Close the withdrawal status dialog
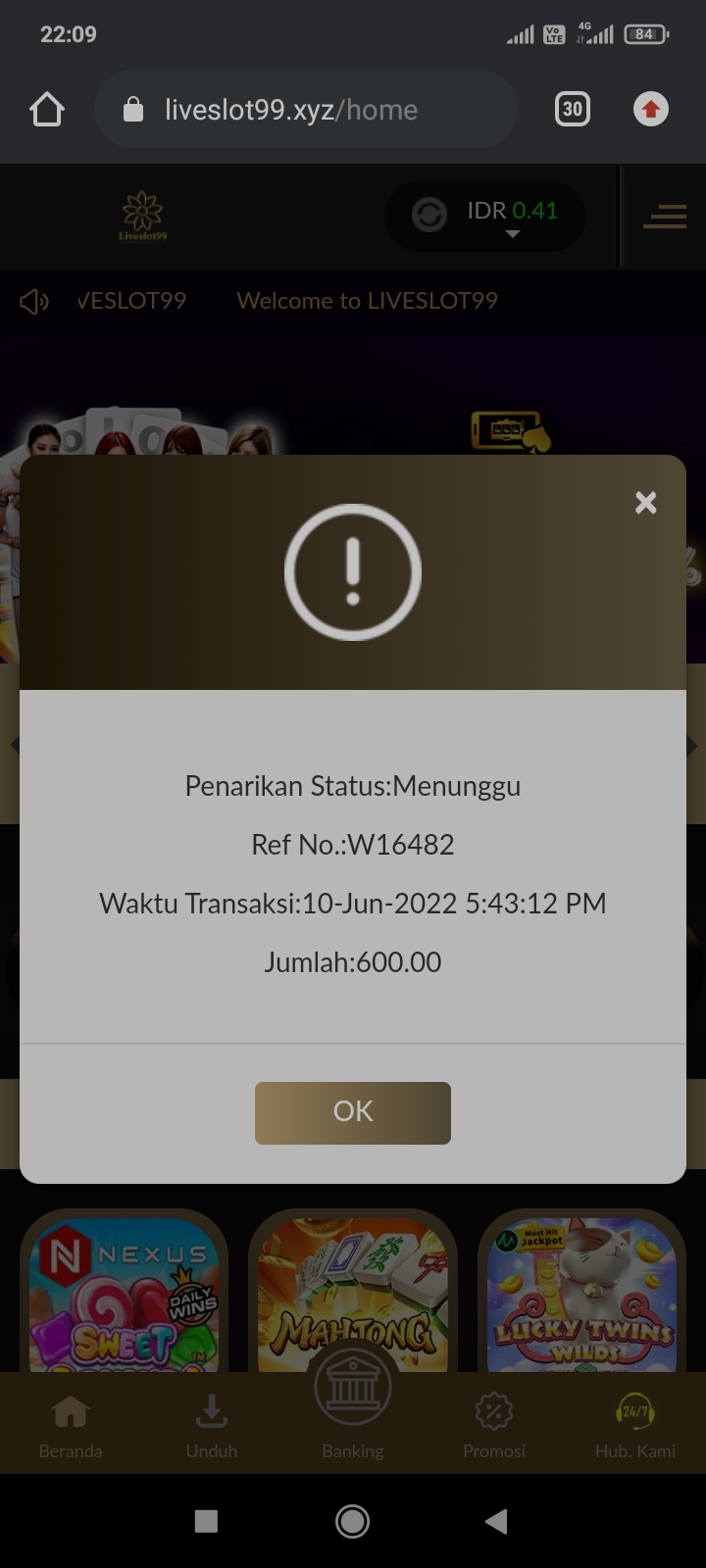This screenshot has width=706, height=1568. coord(645,503)
